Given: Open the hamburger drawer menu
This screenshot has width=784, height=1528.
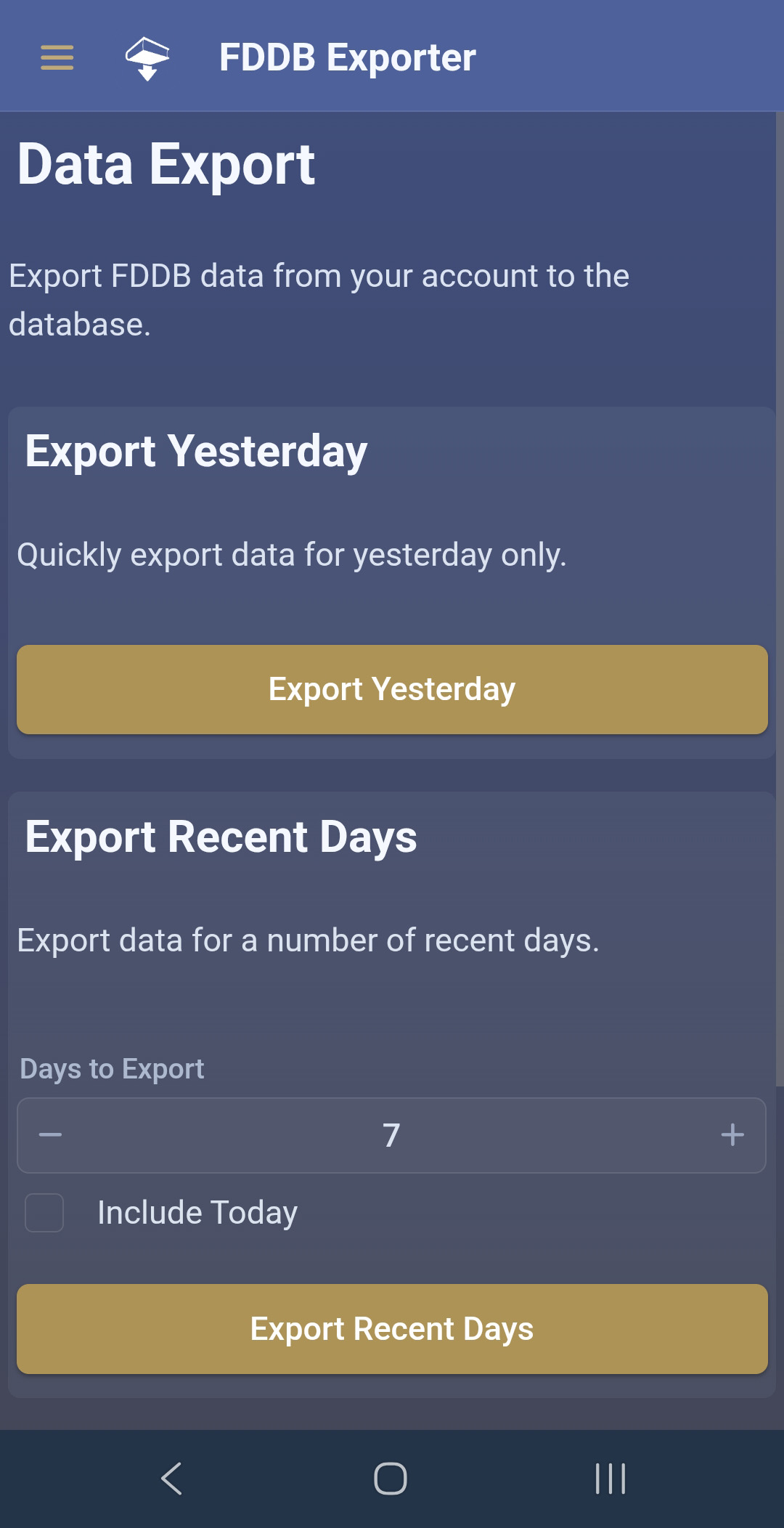Looking at the screenshot, I should [57, 57].
